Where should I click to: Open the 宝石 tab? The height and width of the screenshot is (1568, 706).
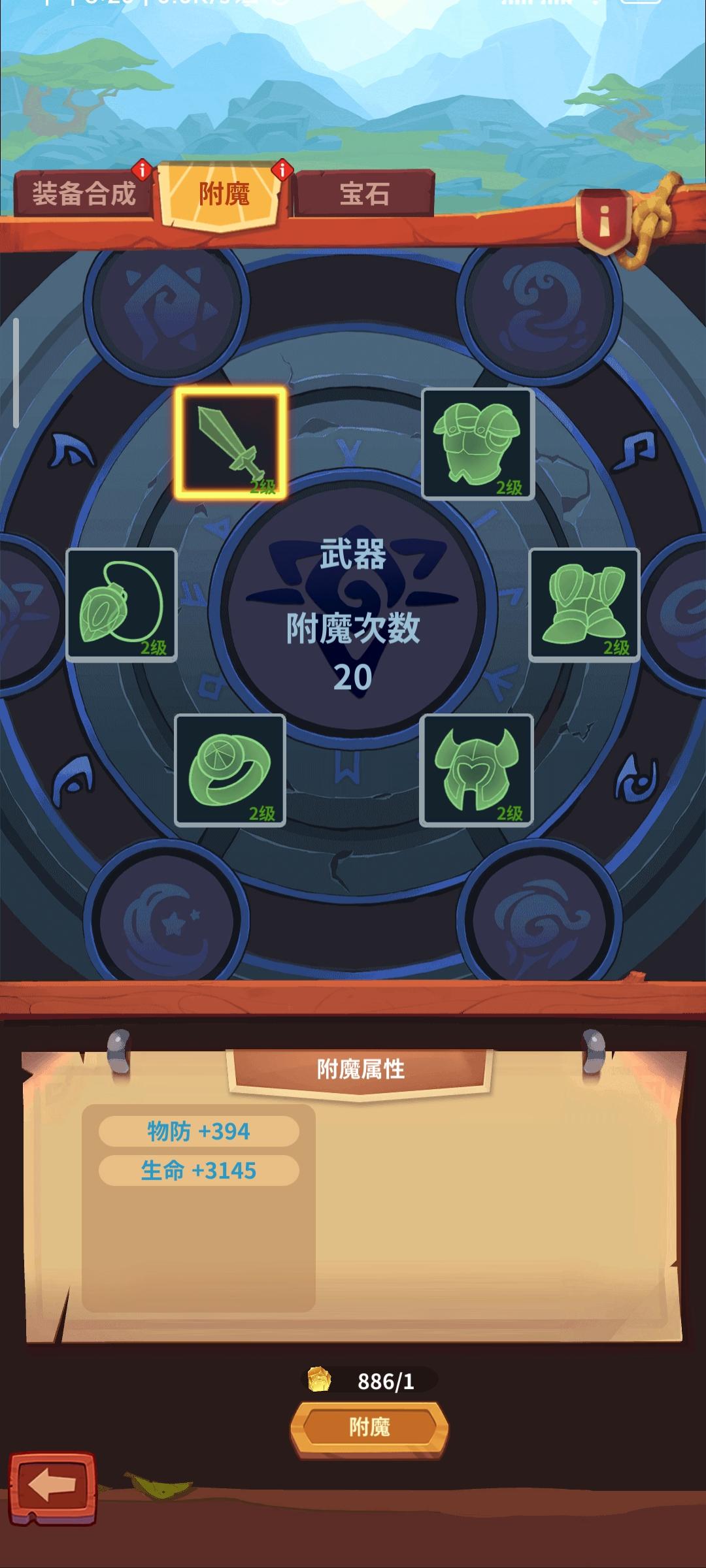pos(364,194)
